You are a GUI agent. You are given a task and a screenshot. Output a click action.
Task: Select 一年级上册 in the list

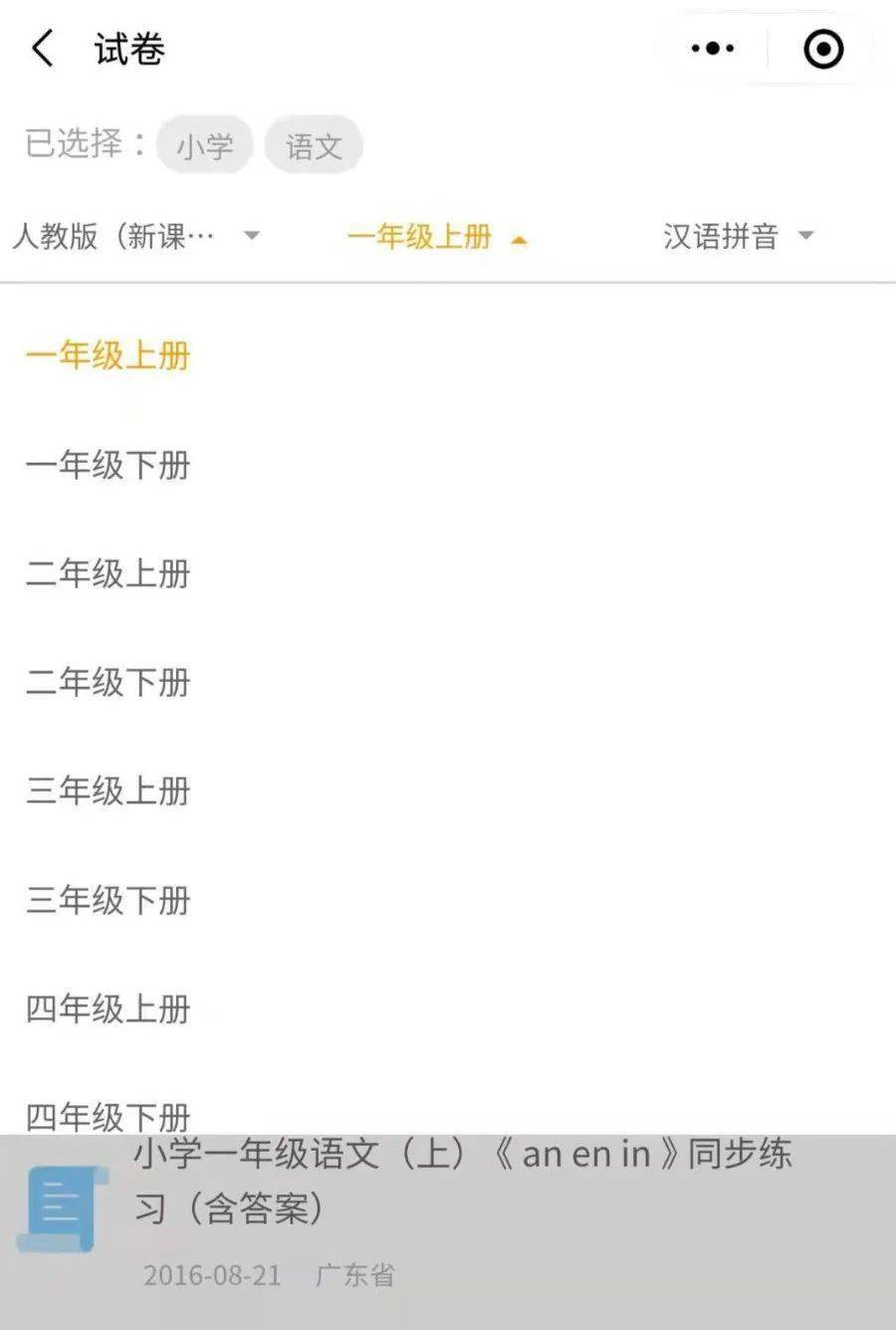[108, 355]
